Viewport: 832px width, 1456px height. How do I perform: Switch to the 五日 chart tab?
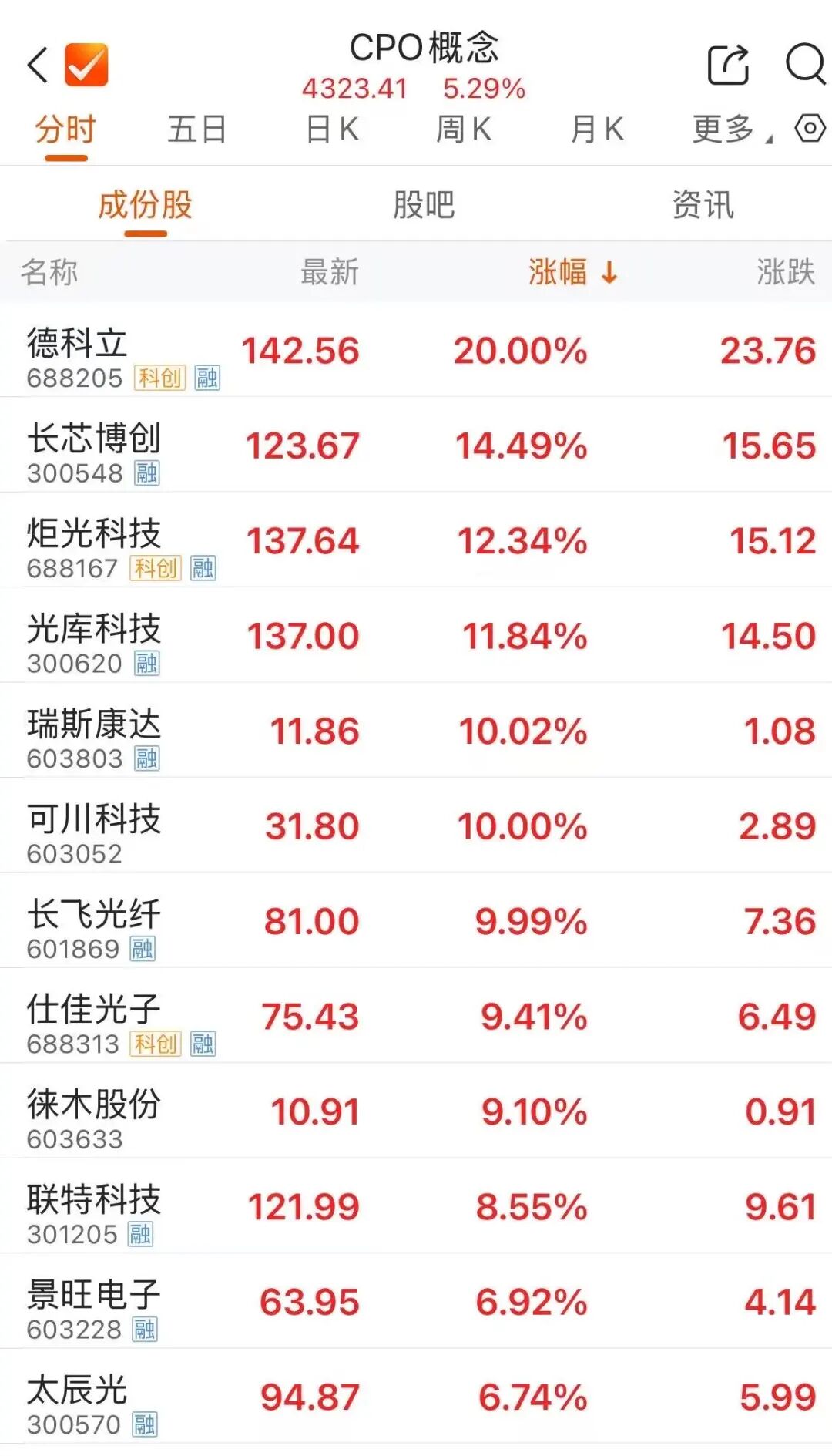coord(197,129)
